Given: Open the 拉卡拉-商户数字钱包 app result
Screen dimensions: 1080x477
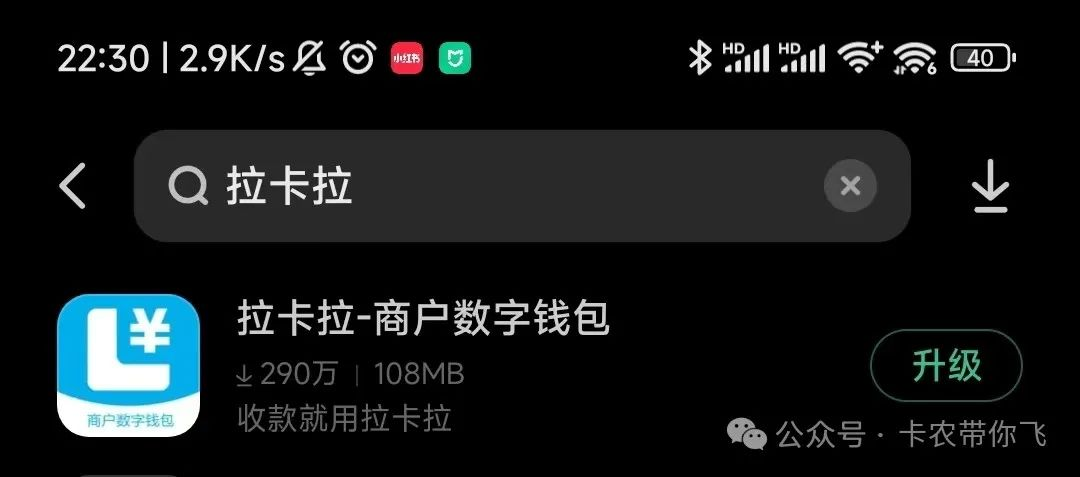Looking at the screenshot, I should 423,320.
